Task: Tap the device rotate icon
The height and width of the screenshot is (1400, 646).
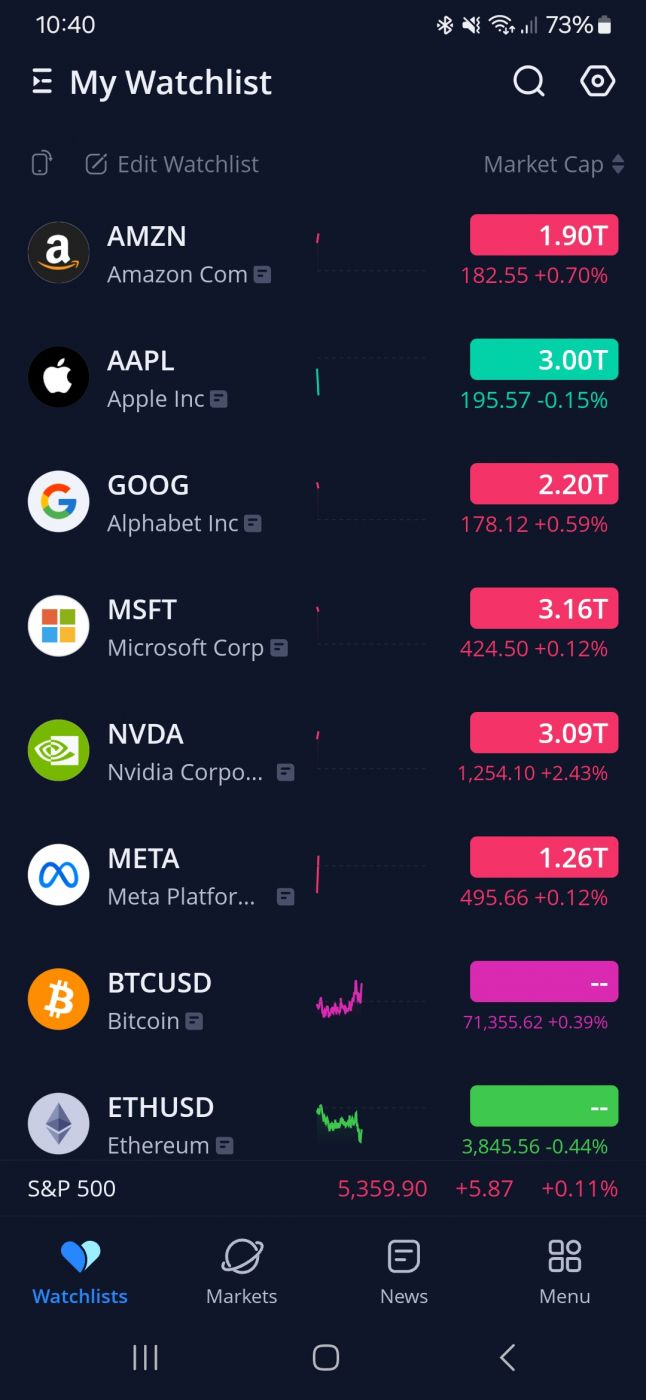Action: tap(41, 164)
